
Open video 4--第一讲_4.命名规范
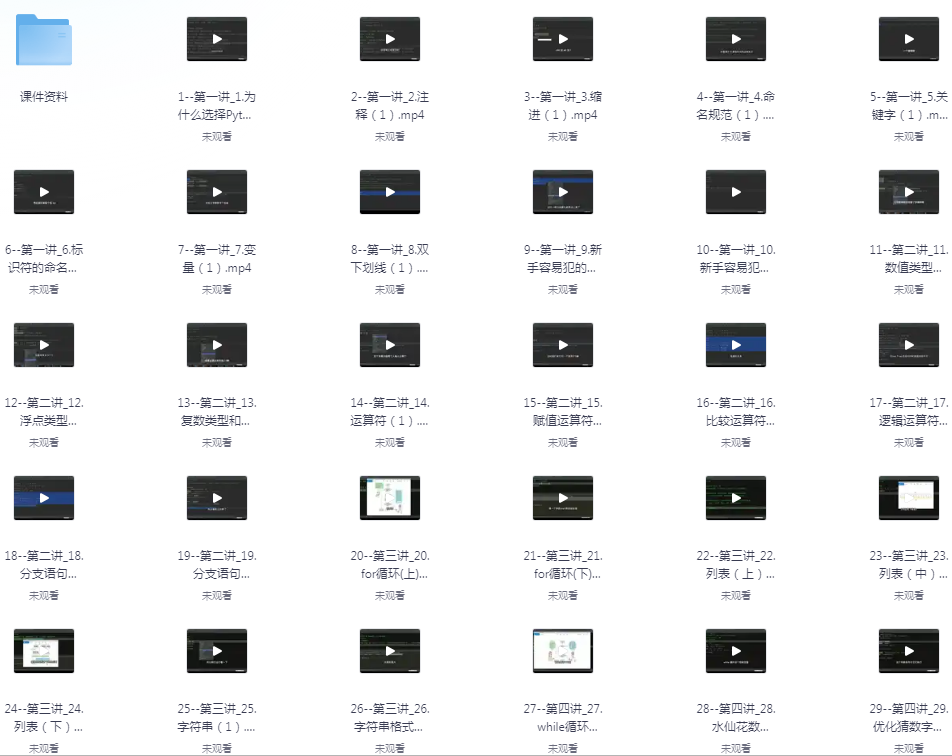(736, 39)
